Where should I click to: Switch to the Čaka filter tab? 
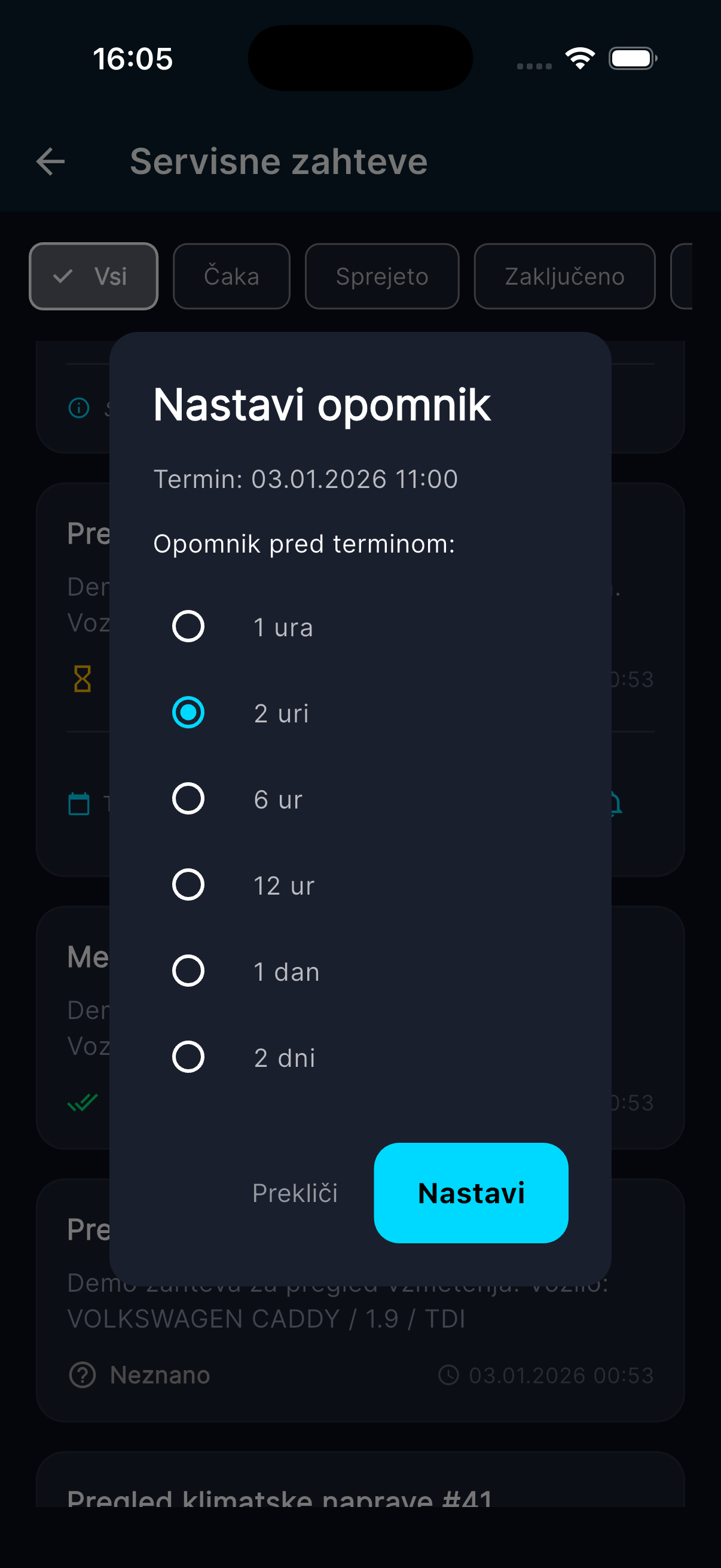pyautogui.click(x=231, y=276)
